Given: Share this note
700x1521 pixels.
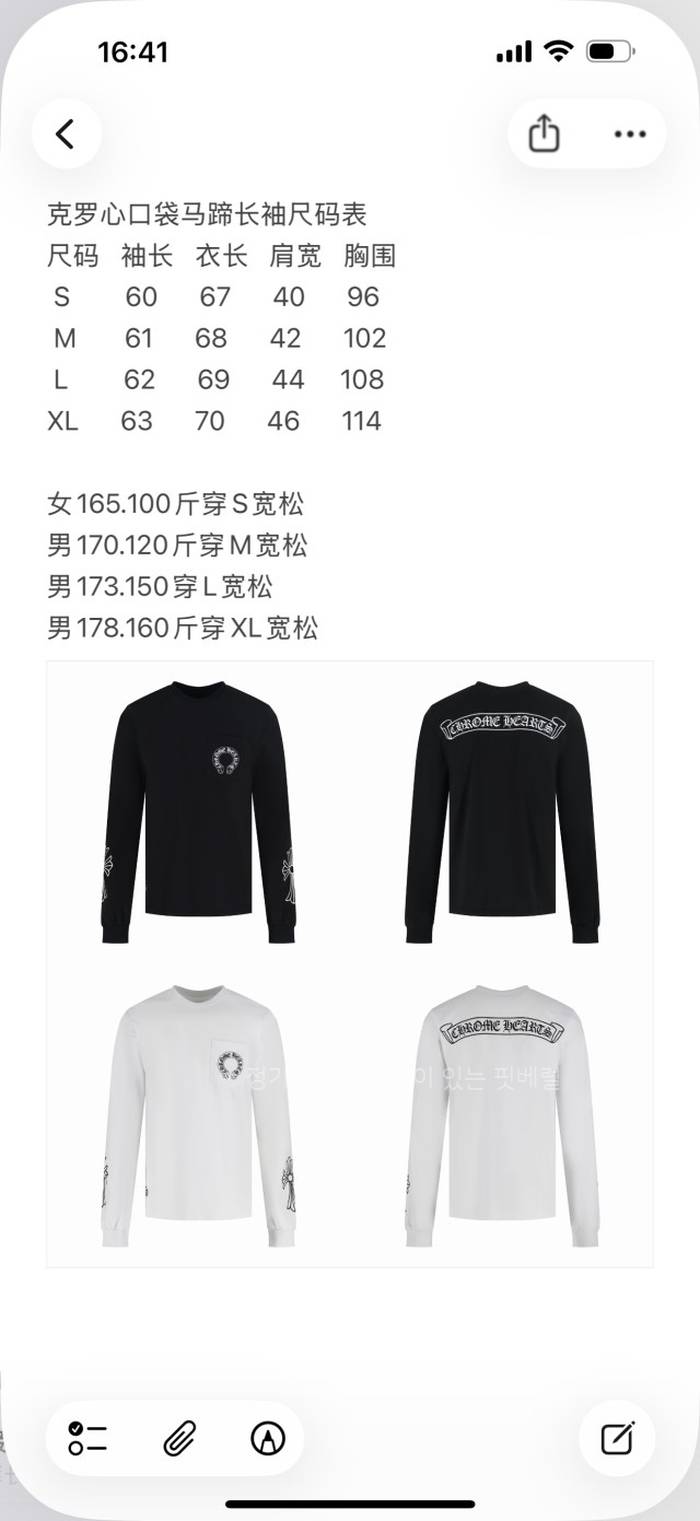Looking at the screenshot, I should coord(544,134).
